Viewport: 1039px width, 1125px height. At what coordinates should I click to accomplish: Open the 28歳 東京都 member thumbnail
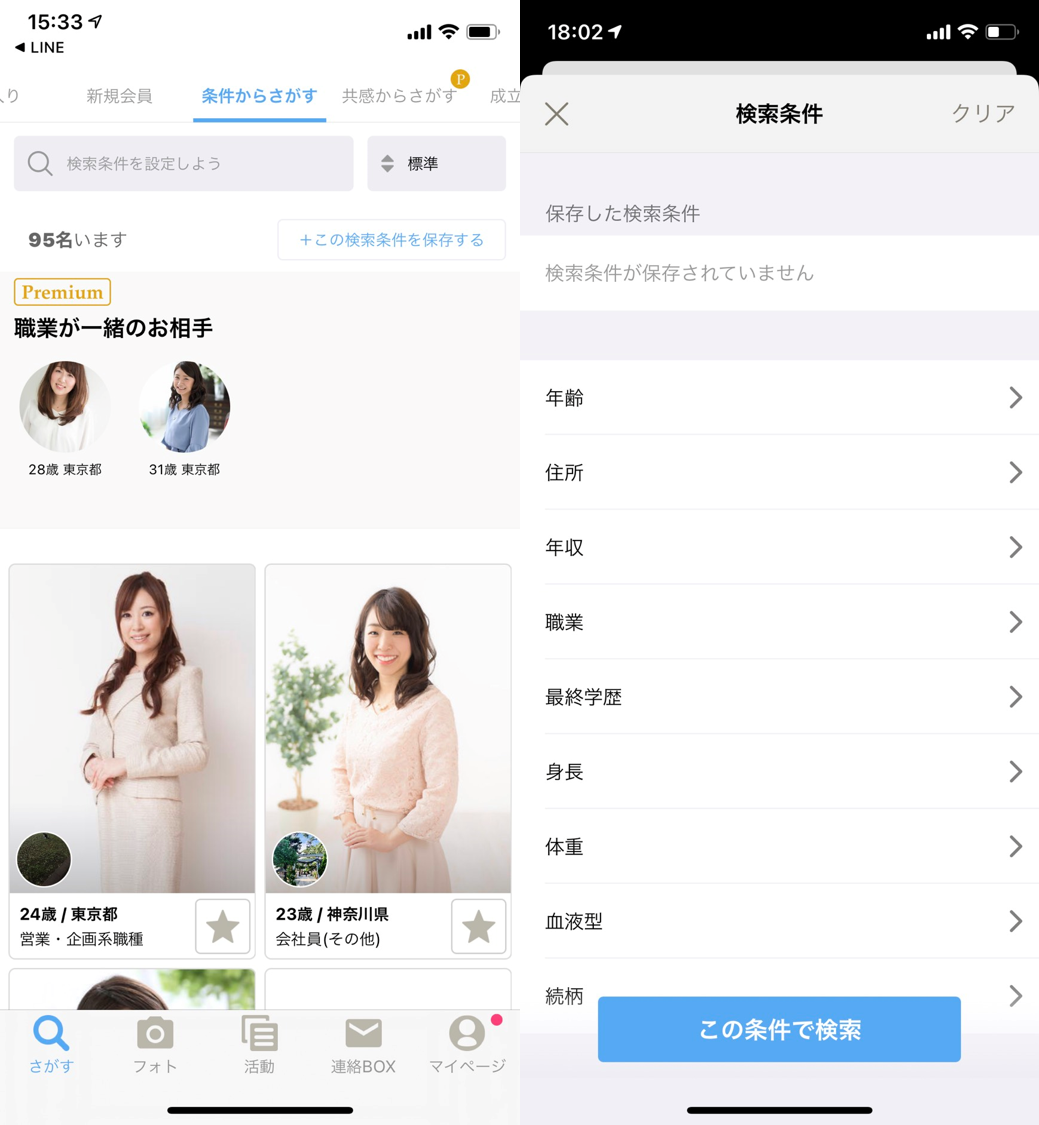(65, 407)
